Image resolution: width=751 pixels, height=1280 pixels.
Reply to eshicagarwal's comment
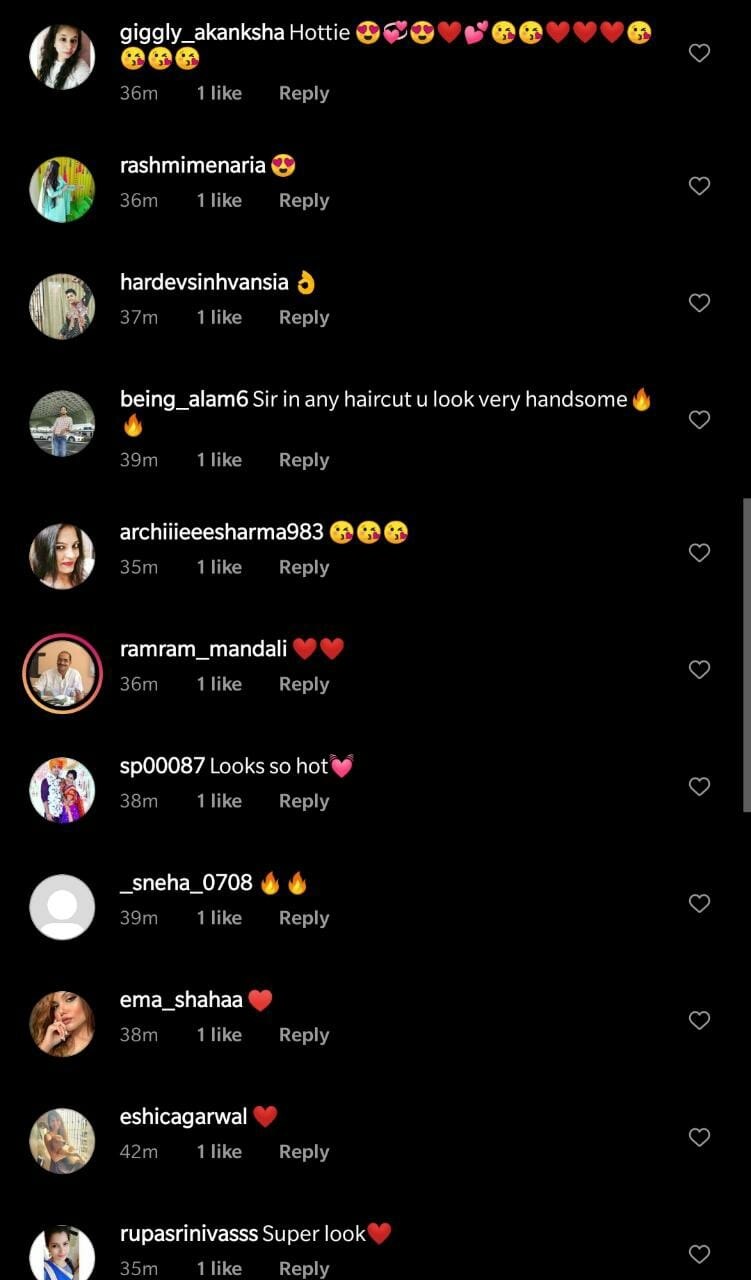point(303,1152)
